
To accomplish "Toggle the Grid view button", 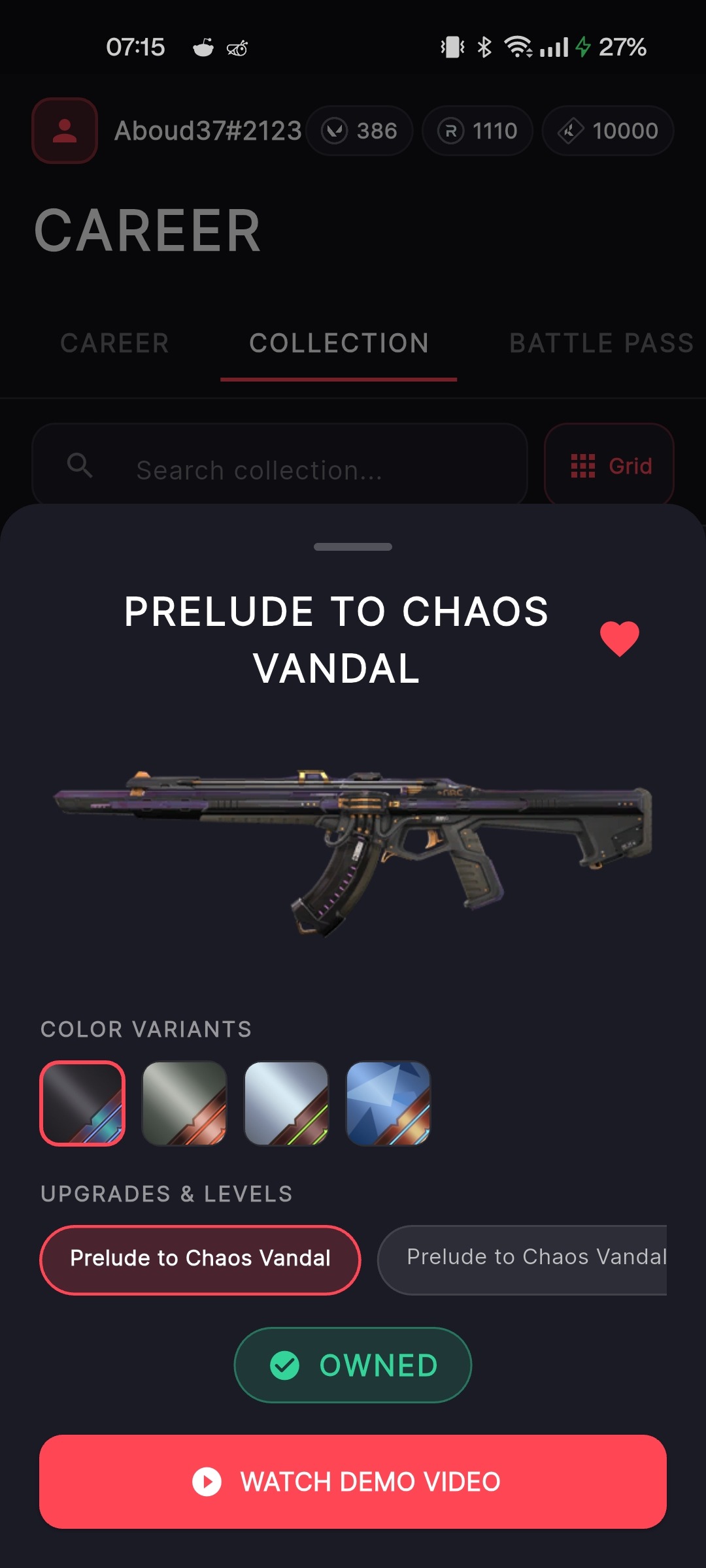I will (x=609, y=465).
